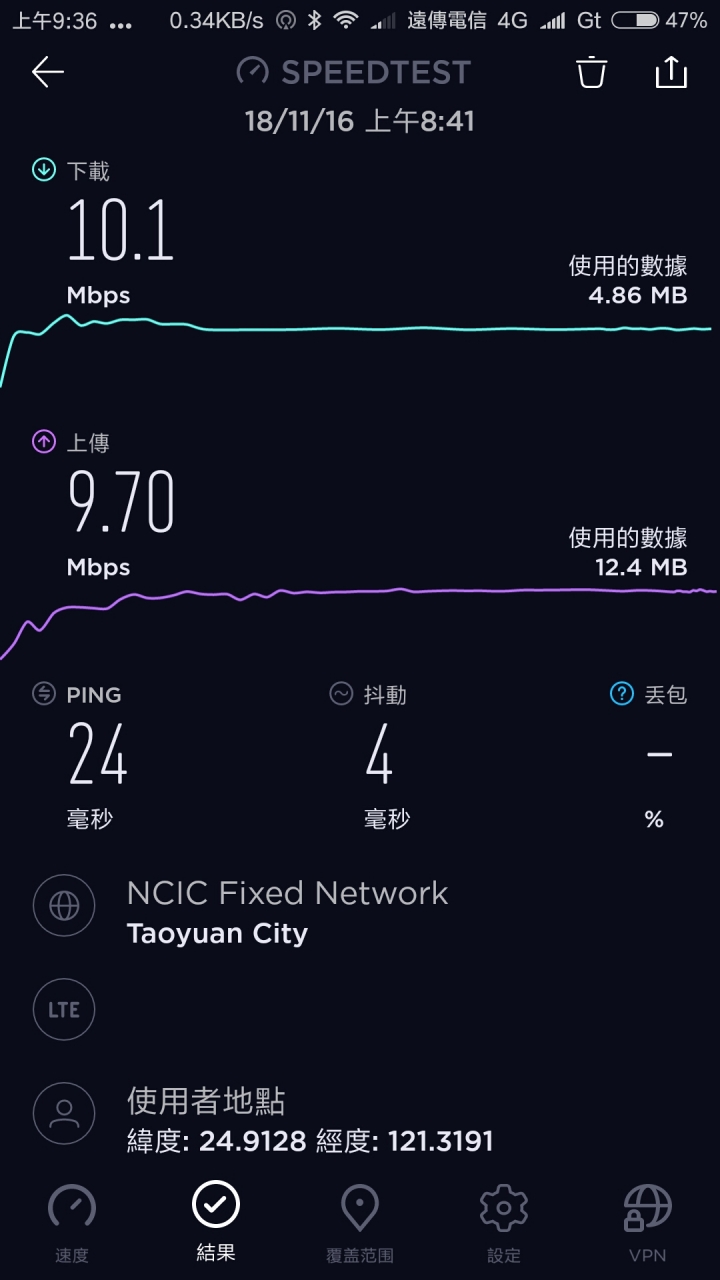Screen dimensions: 720x1280
Task: Open the packet loss help icon
Action: [x=621, y=694]
